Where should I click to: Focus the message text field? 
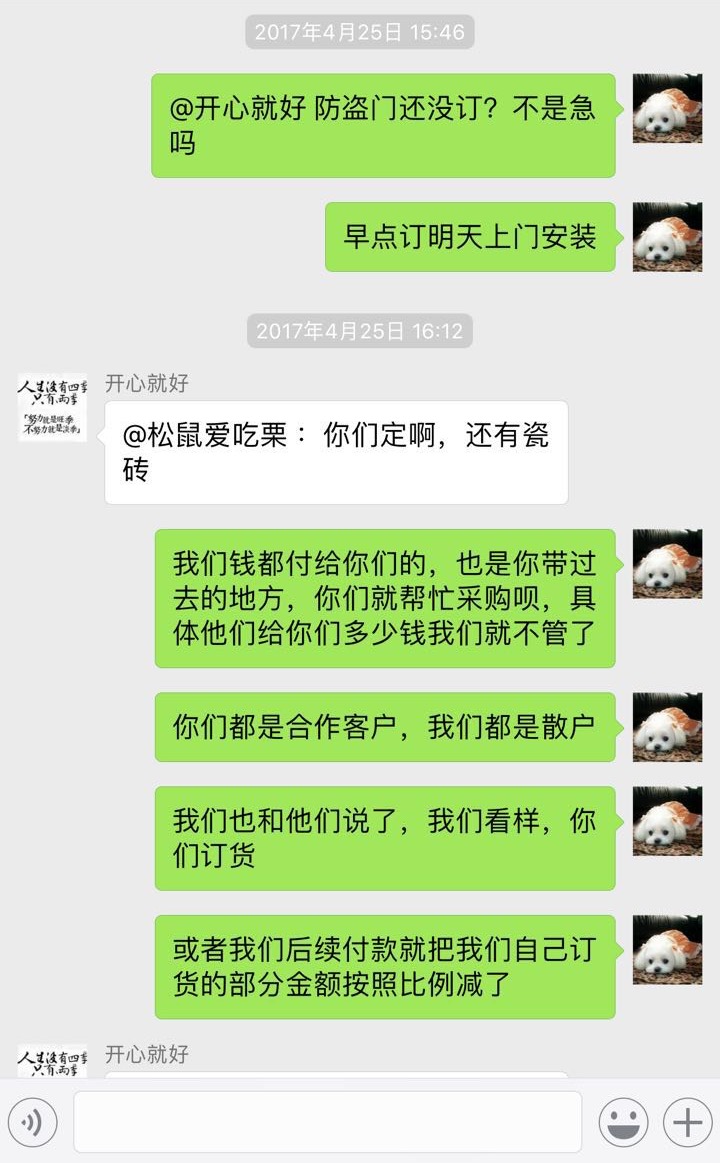point(327,1122)
